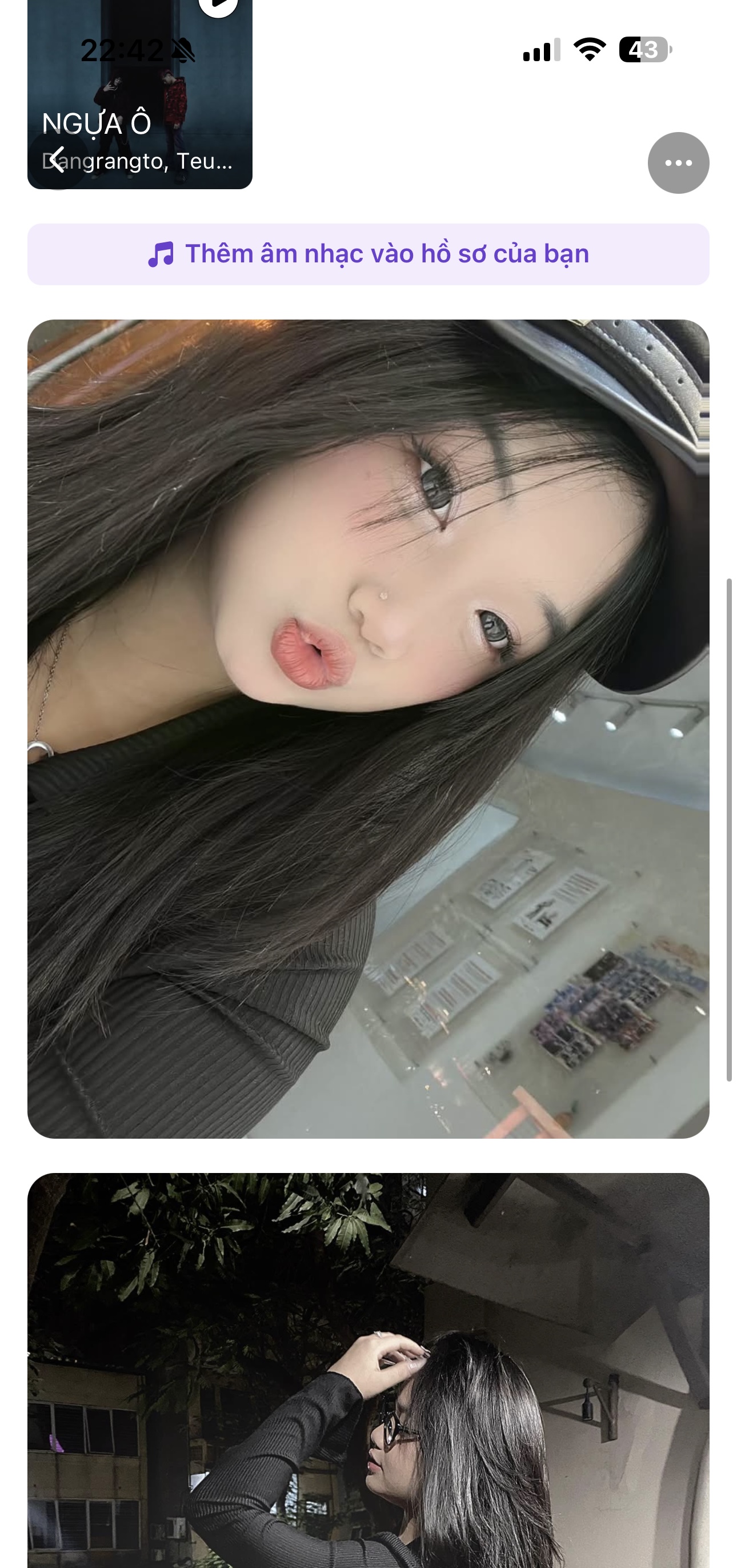Image resolution: width=737 pixels, height=1568 pixels.
Task: Open the three-dot overflow menu
Action: tap(678, 163)
